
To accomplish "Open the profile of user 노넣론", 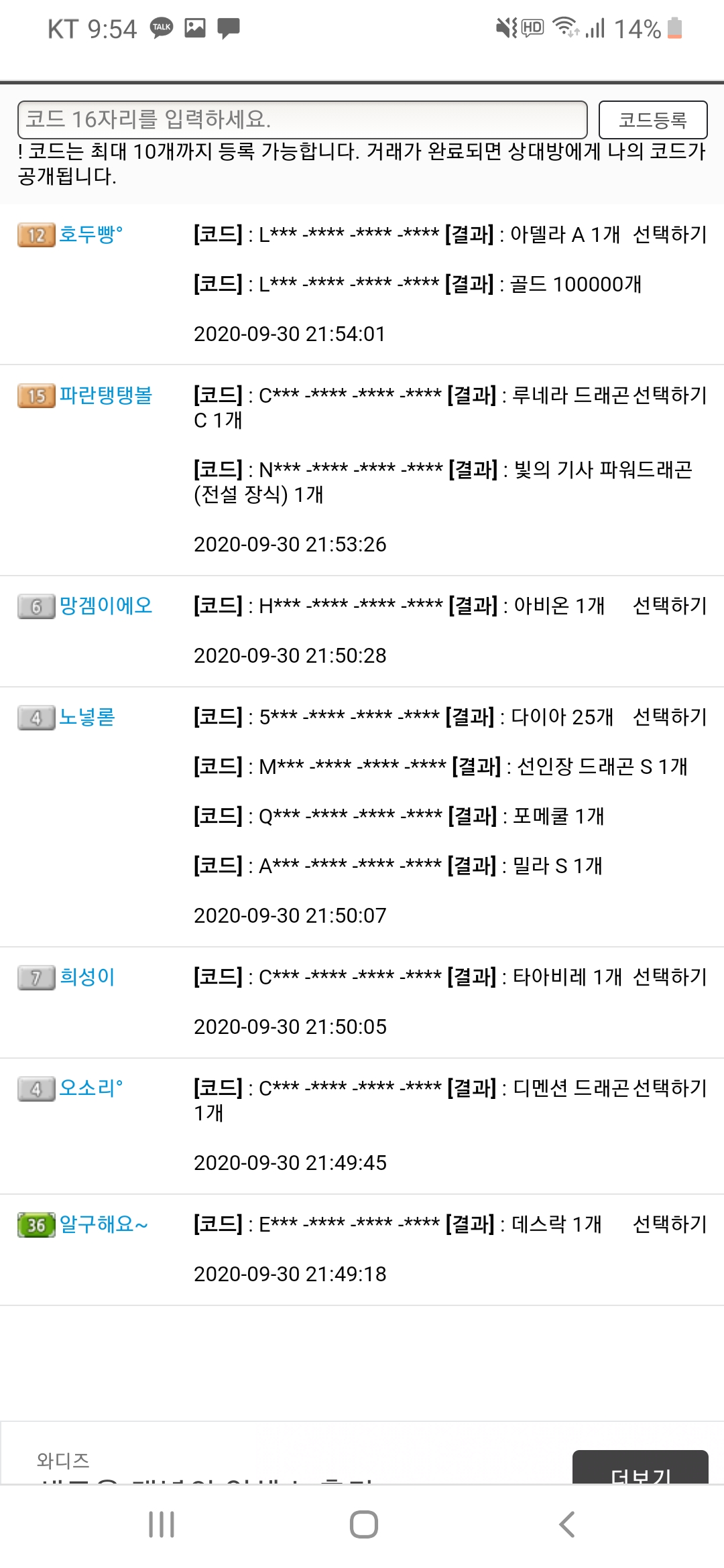I will click(87, 717).
